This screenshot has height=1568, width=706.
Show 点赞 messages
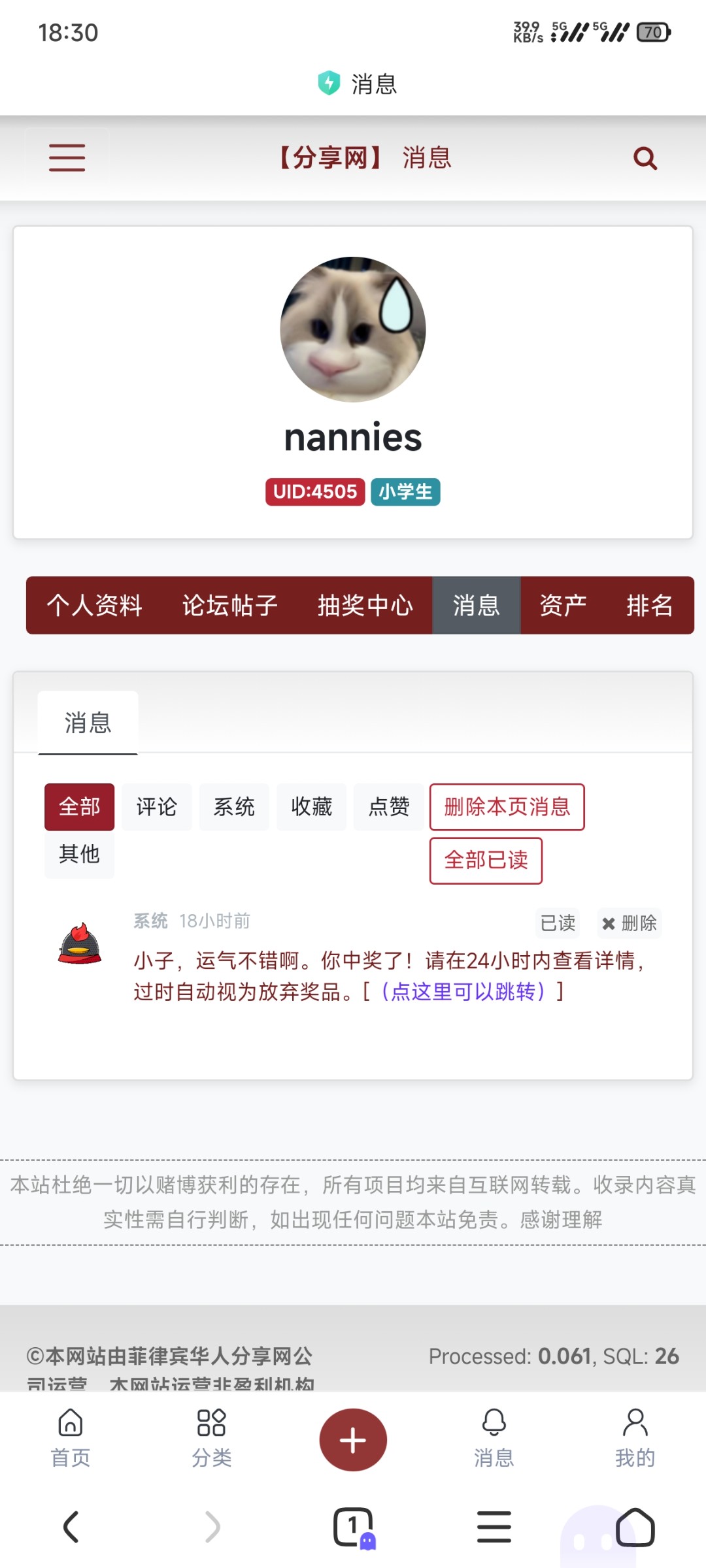(388, 807)
